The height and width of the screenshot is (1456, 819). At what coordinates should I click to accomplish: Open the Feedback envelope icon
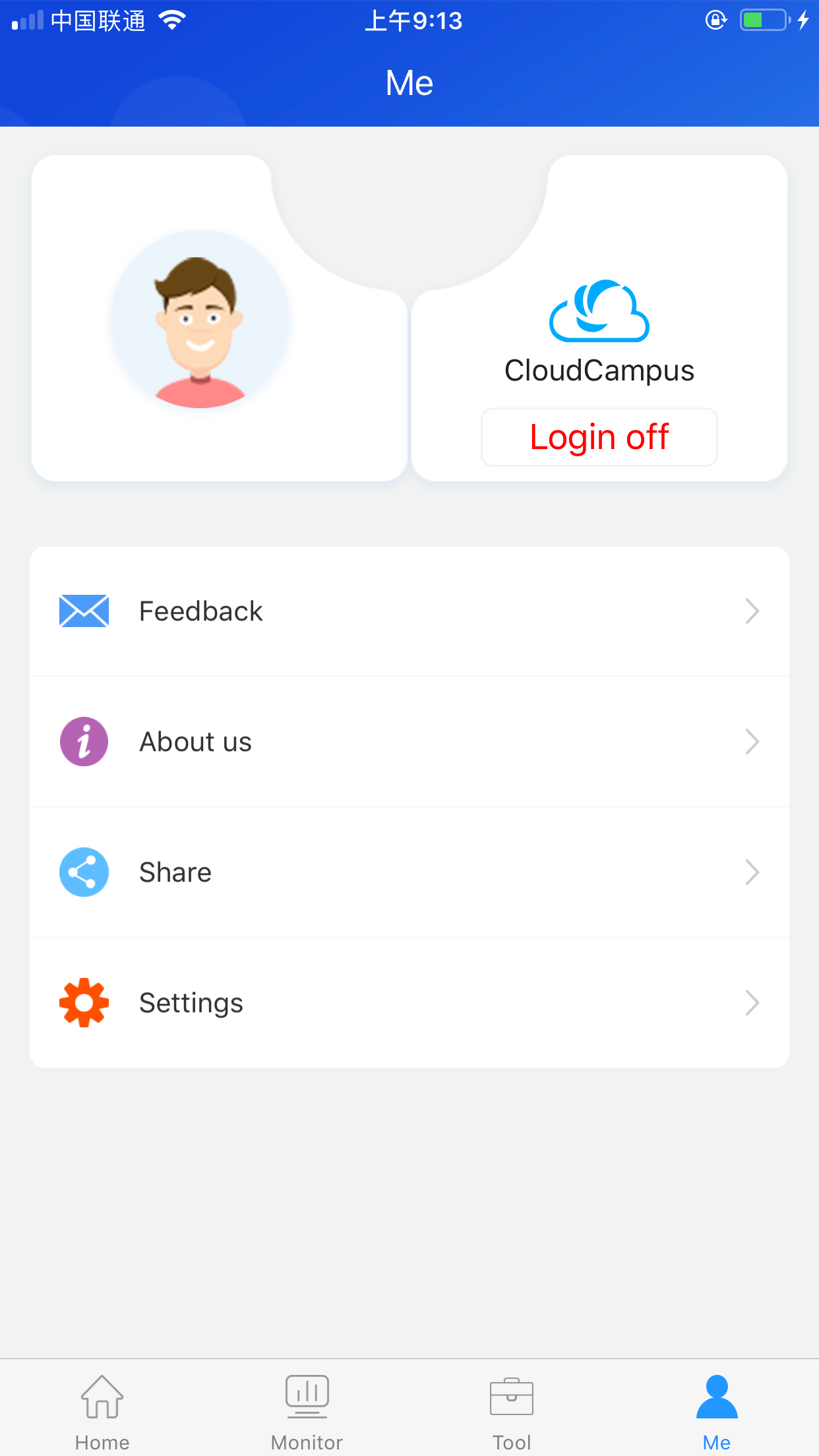click(x=84, y=611)
